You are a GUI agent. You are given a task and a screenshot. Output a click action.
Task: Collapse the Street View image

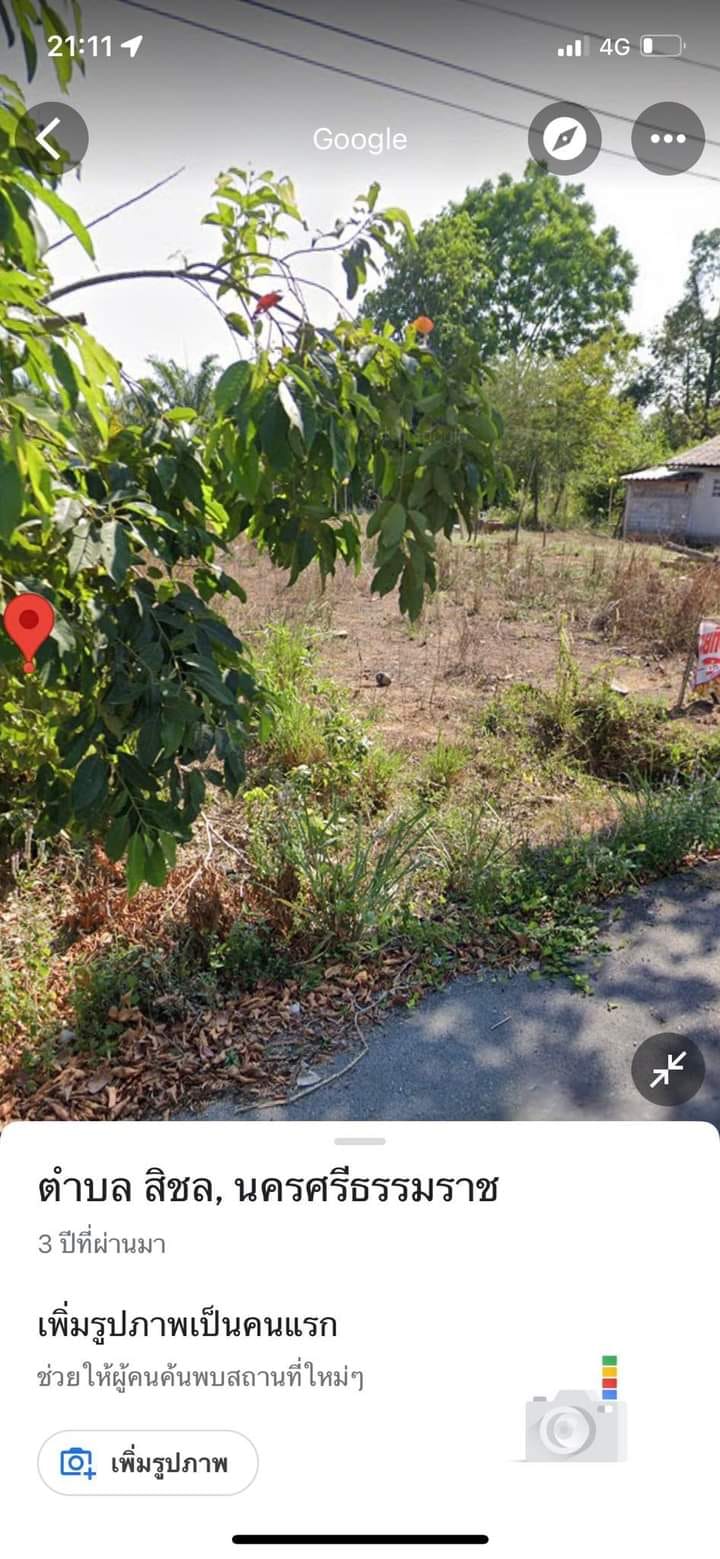coord(668,1069)
